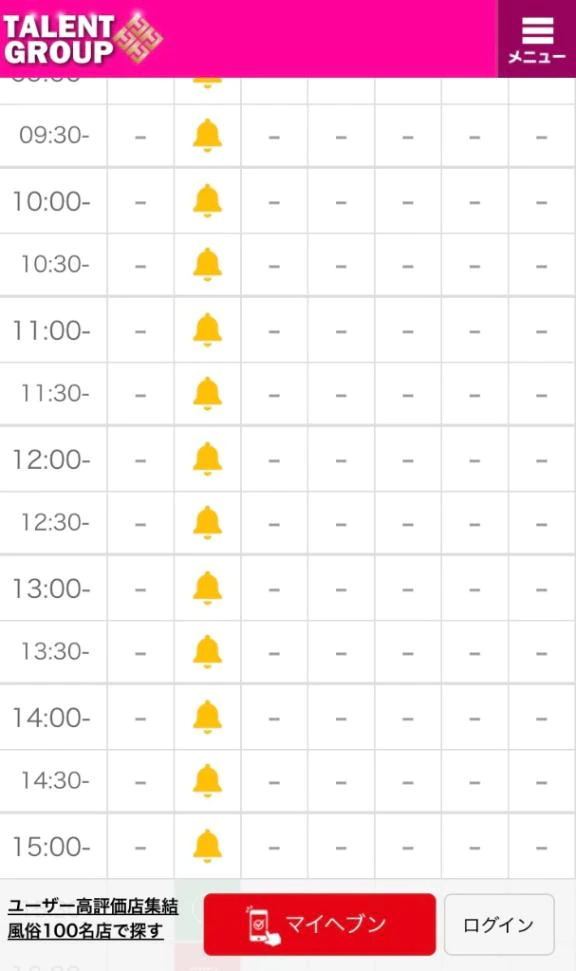Choose the 11:30 bell notification

(x=207, y=393)
